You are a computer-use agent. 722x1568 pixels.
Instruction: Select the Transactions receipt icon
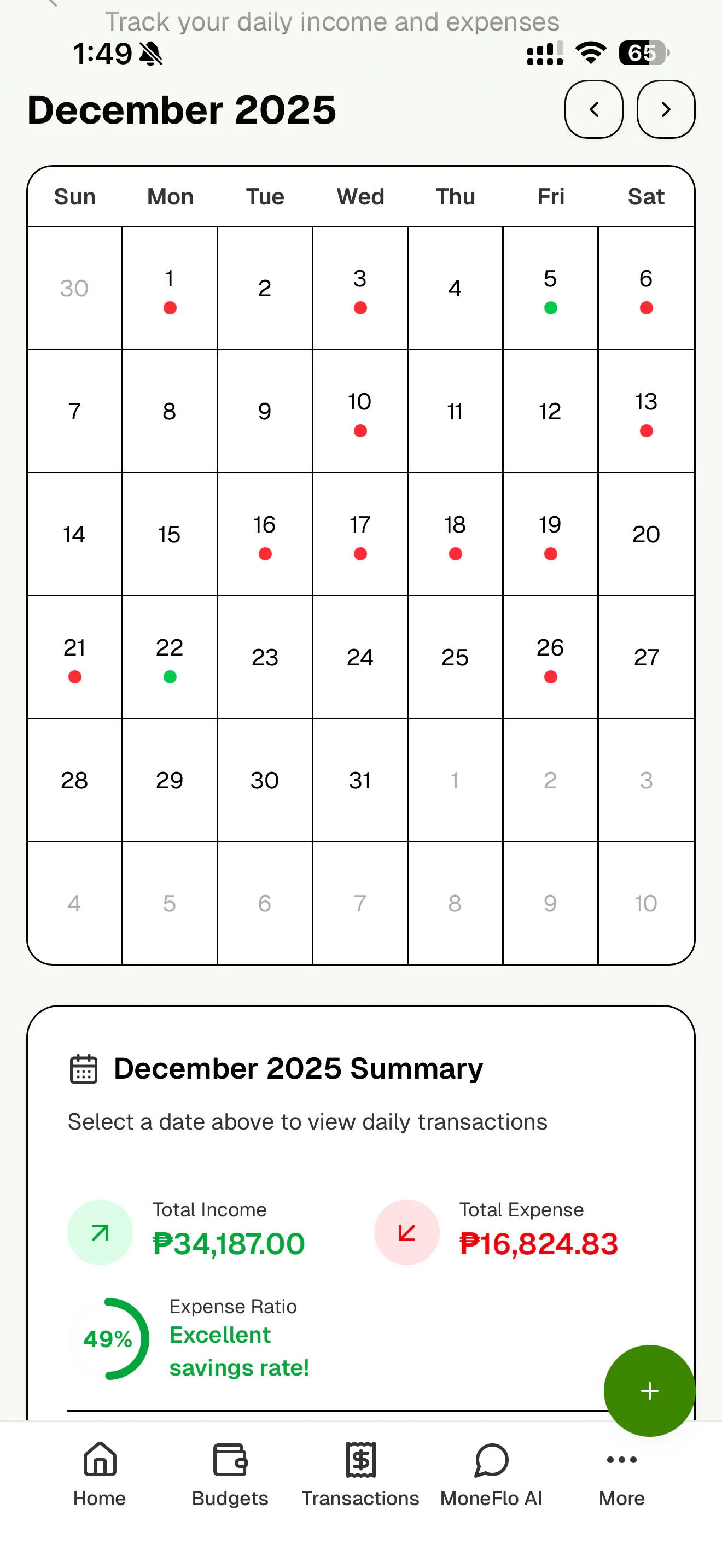pyautogui.click(x=360, y=1460)
